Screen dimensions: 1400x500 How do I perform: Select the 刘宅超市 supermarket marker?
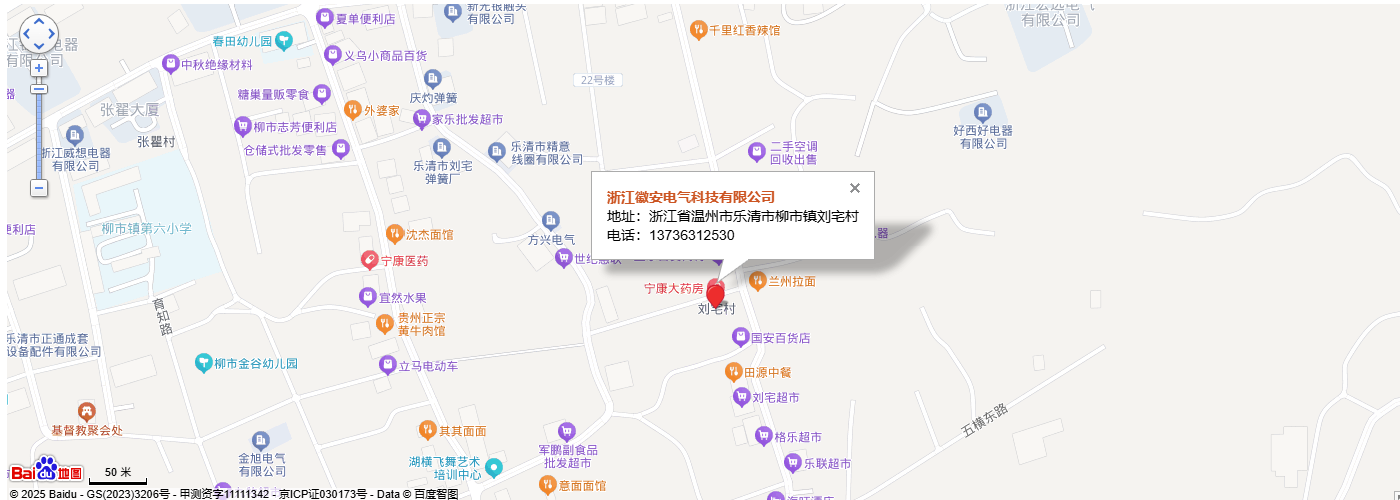pyautogui.click(x=741, y=397)
